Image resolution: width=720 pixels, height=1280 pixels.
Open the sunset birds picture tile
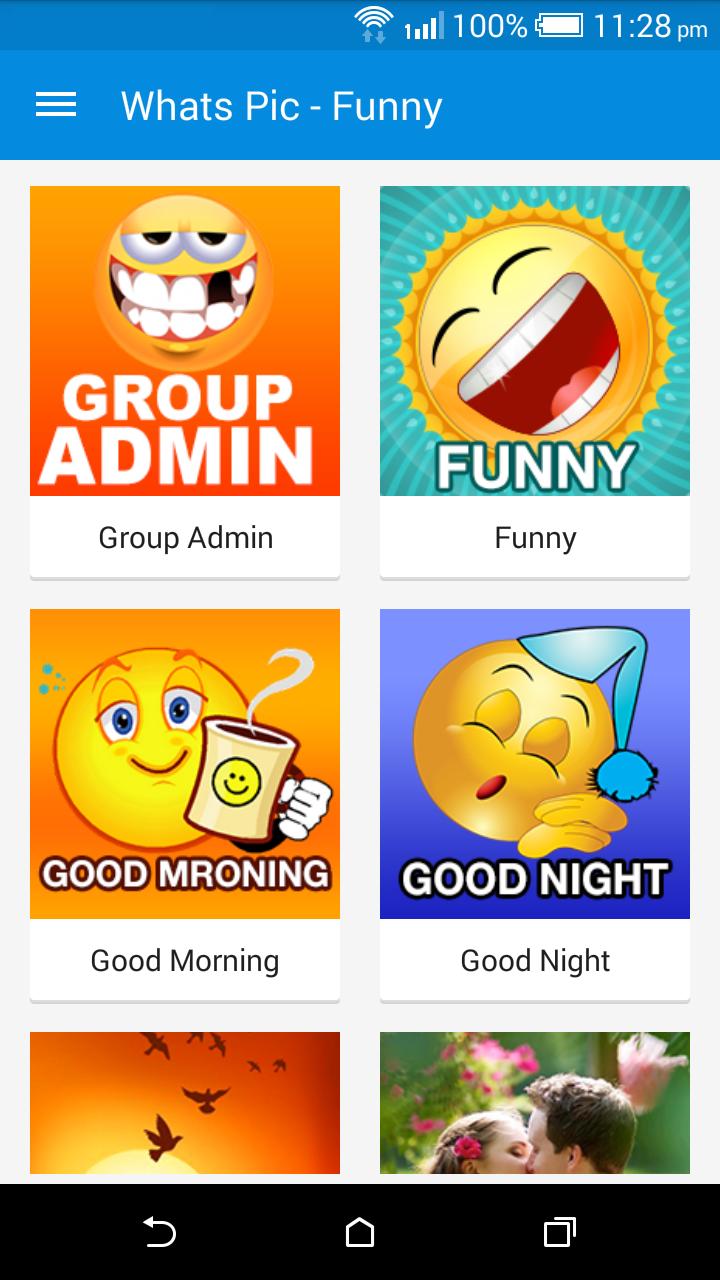185,1102
